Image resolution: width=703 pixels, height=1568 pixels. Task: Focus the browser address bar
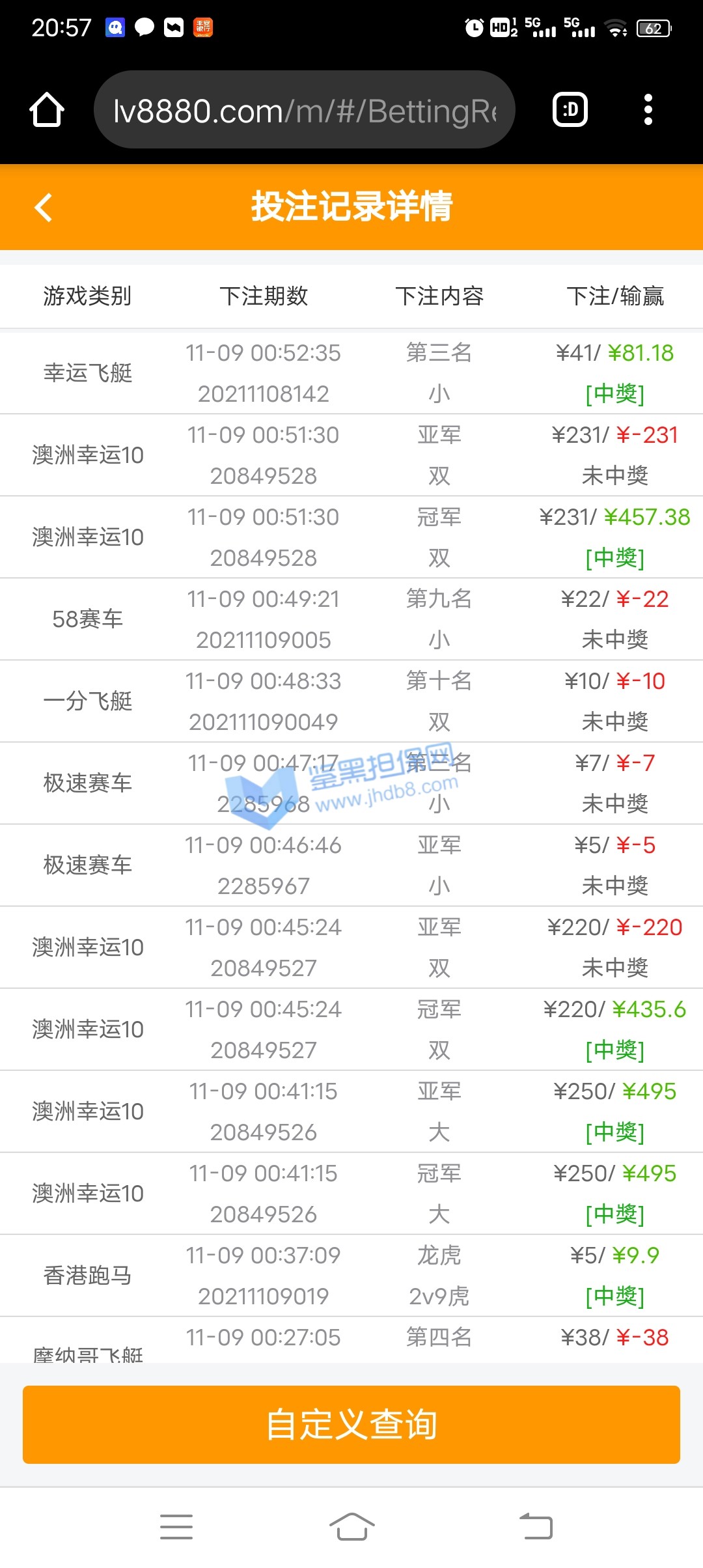(305, 110)
